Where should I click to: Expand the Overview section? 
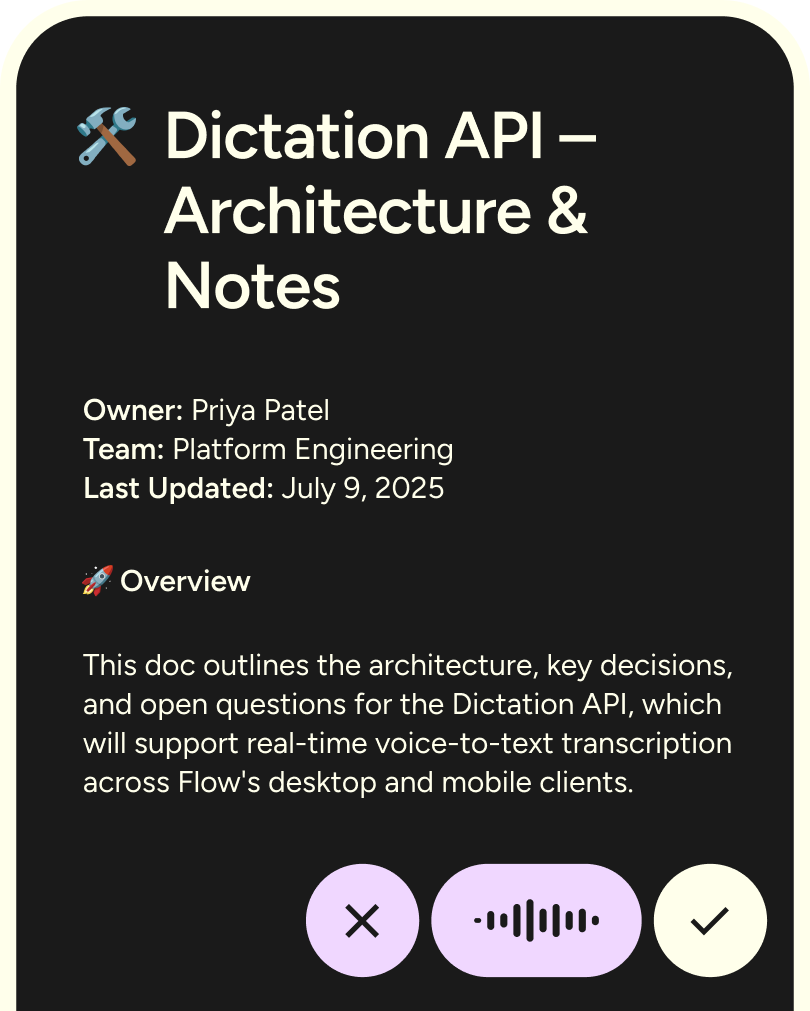click(x=186, y=580)
